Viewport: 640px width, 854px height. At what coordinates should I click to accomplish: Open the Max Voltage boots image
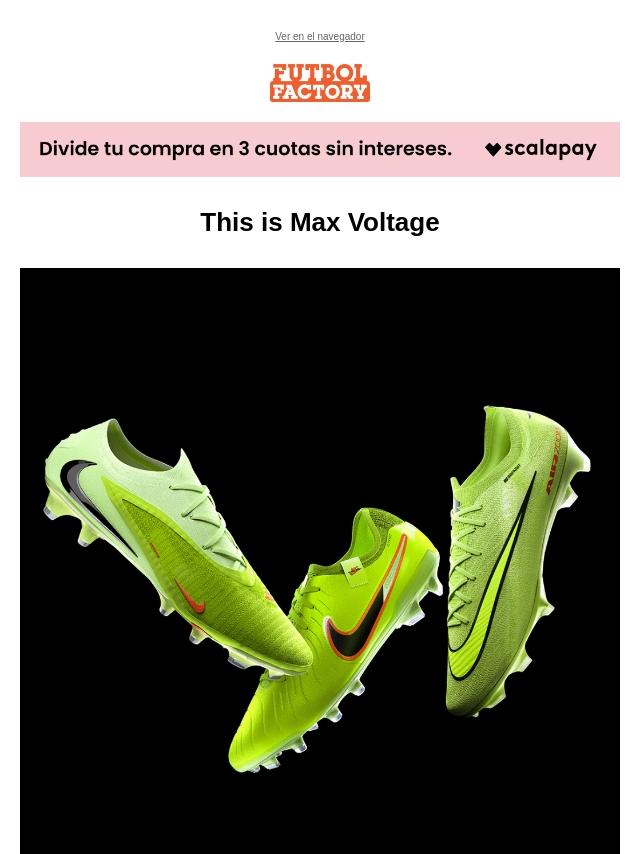[x=320, y=561]
